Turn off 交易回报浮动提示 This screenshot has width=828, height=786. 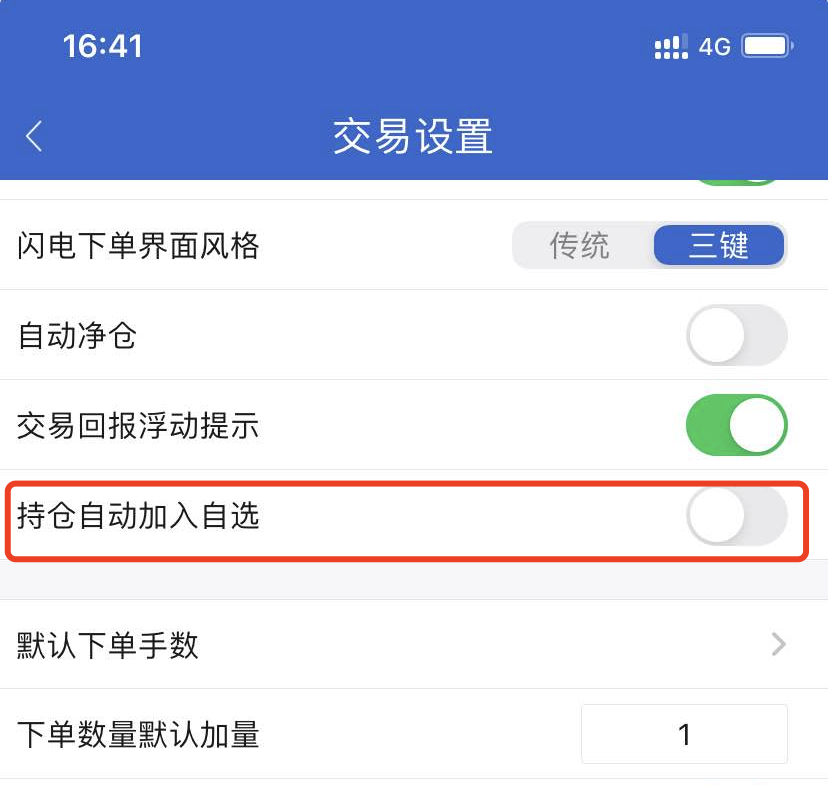click(x=737, y=425)
